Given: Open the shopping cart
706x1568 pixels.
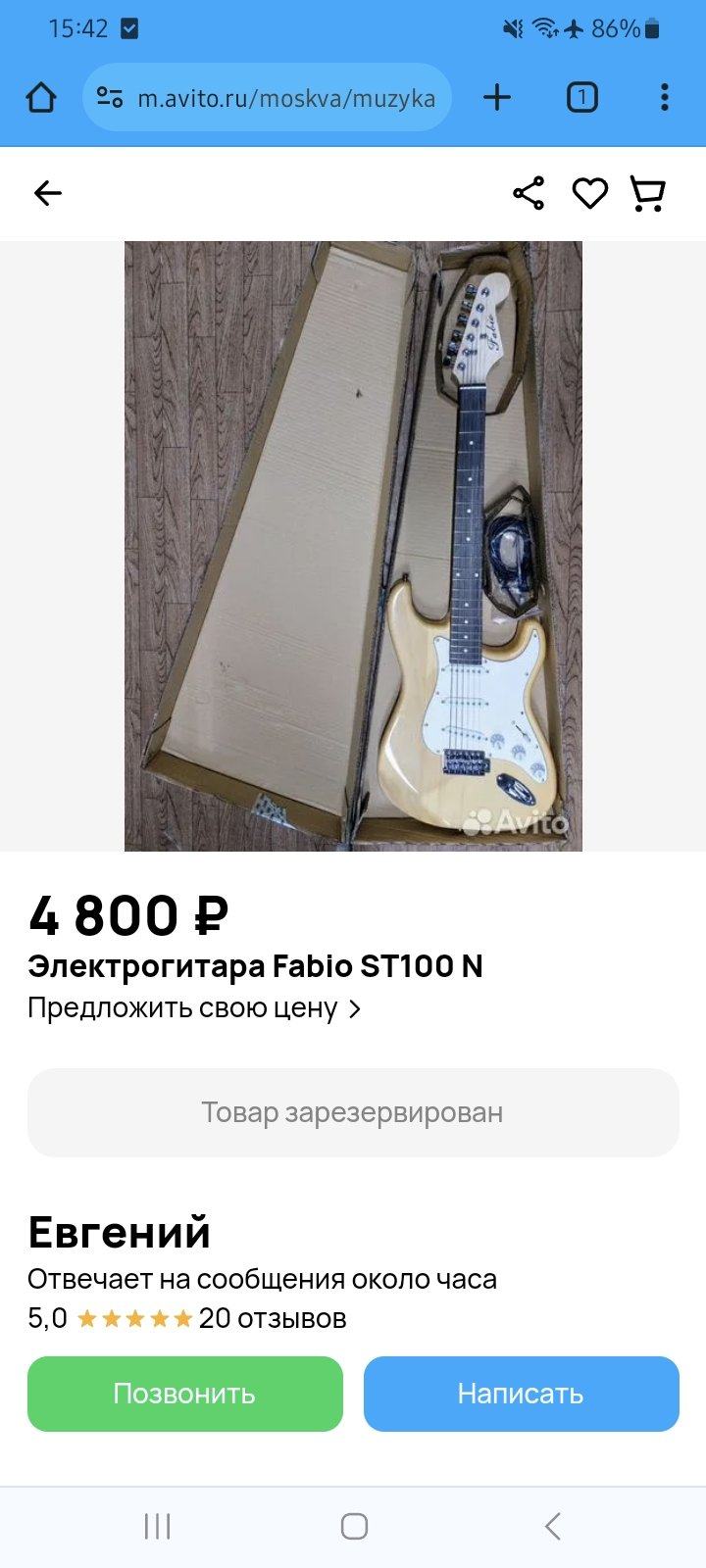Looking at the screenshot, I should coord(647,193).
